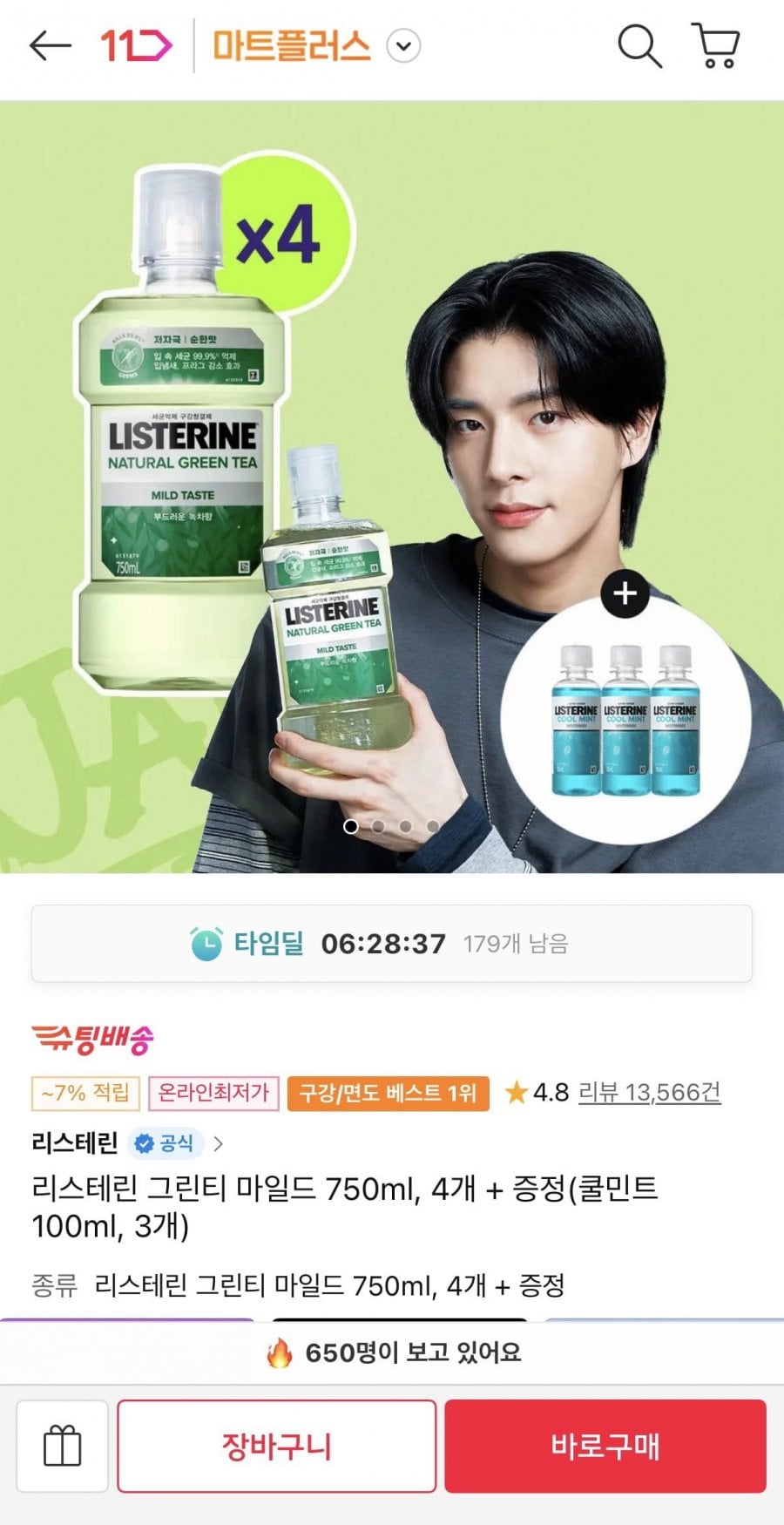Open the shopping cart

click(716, 45)
